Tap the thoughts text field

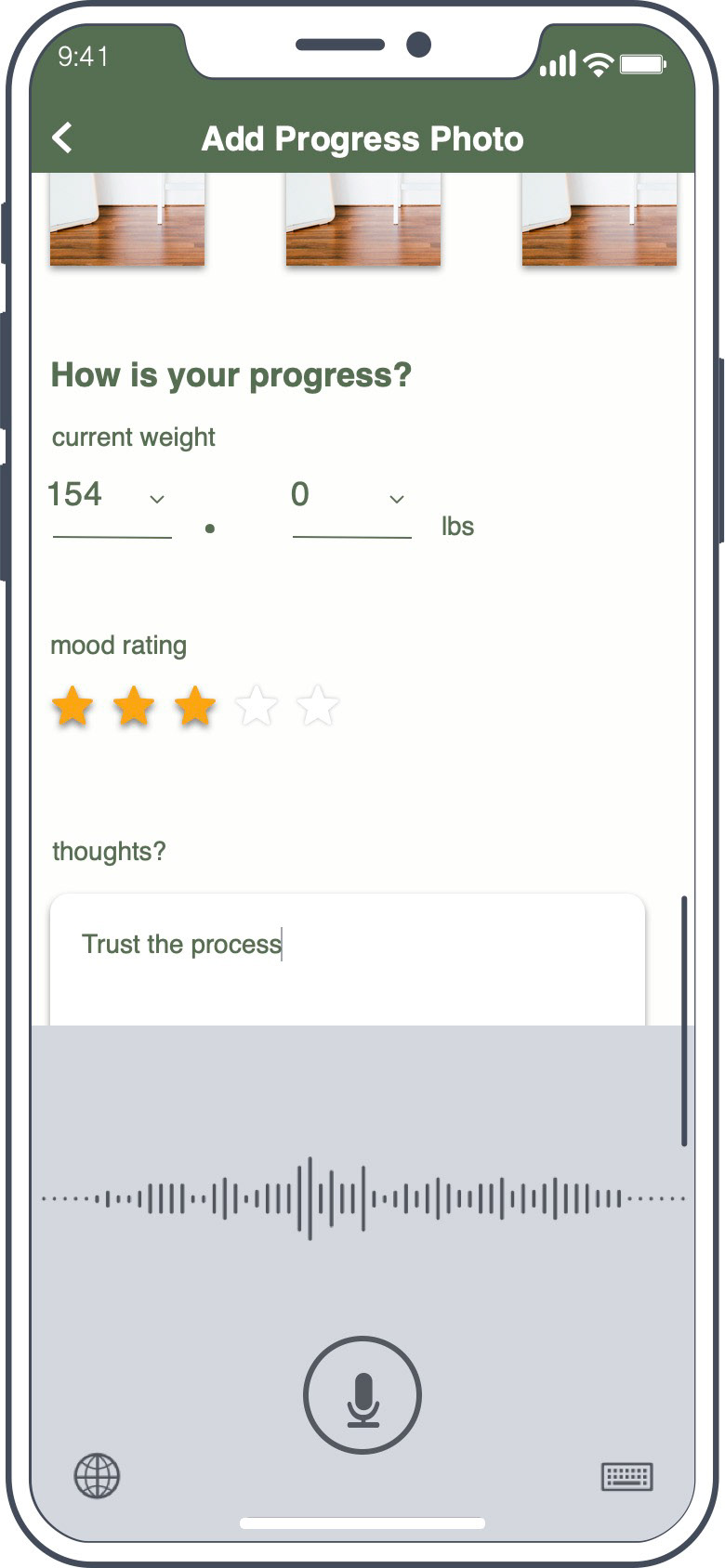tap(348, 960)
